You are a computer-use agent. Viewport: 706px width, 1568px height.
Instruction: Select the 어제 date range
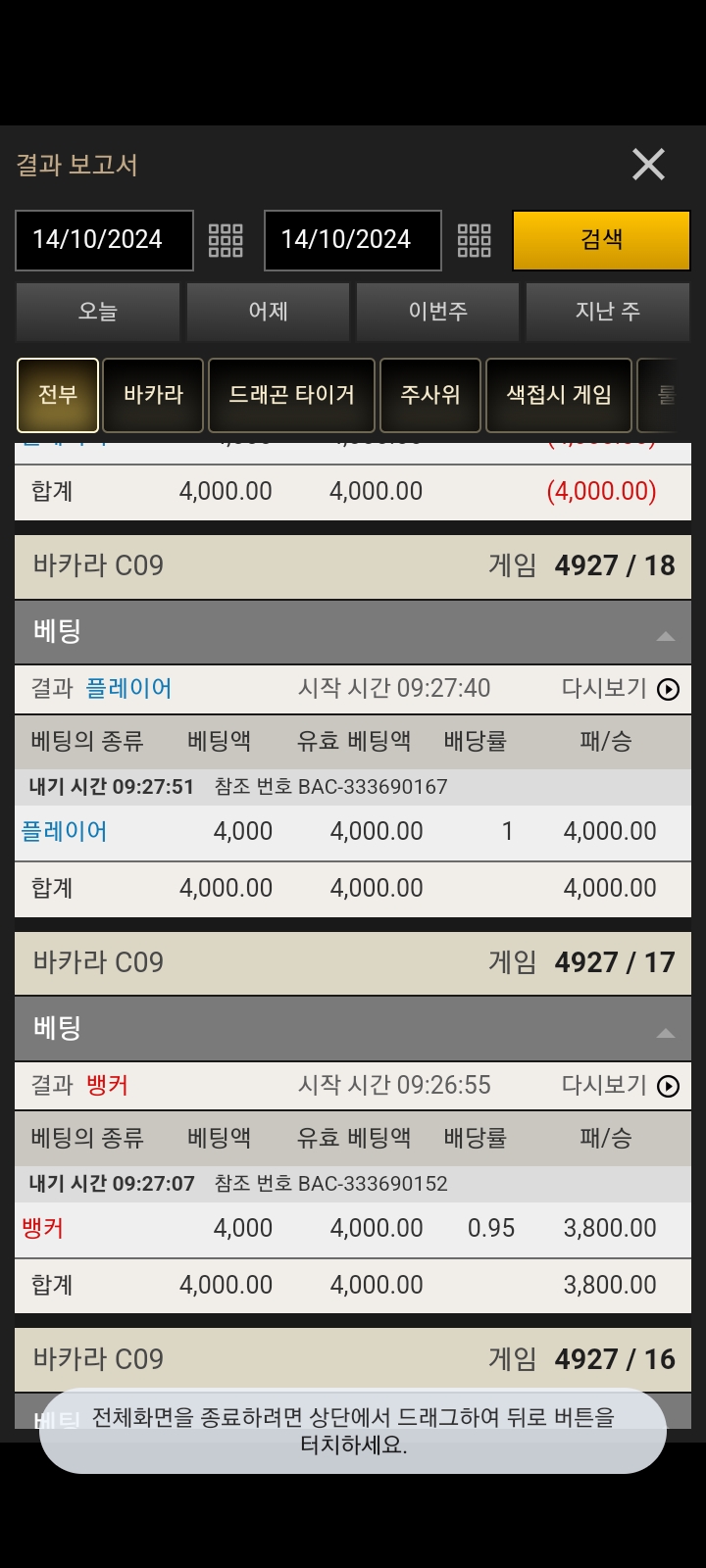pyautogui.click(x=268, y=312)
